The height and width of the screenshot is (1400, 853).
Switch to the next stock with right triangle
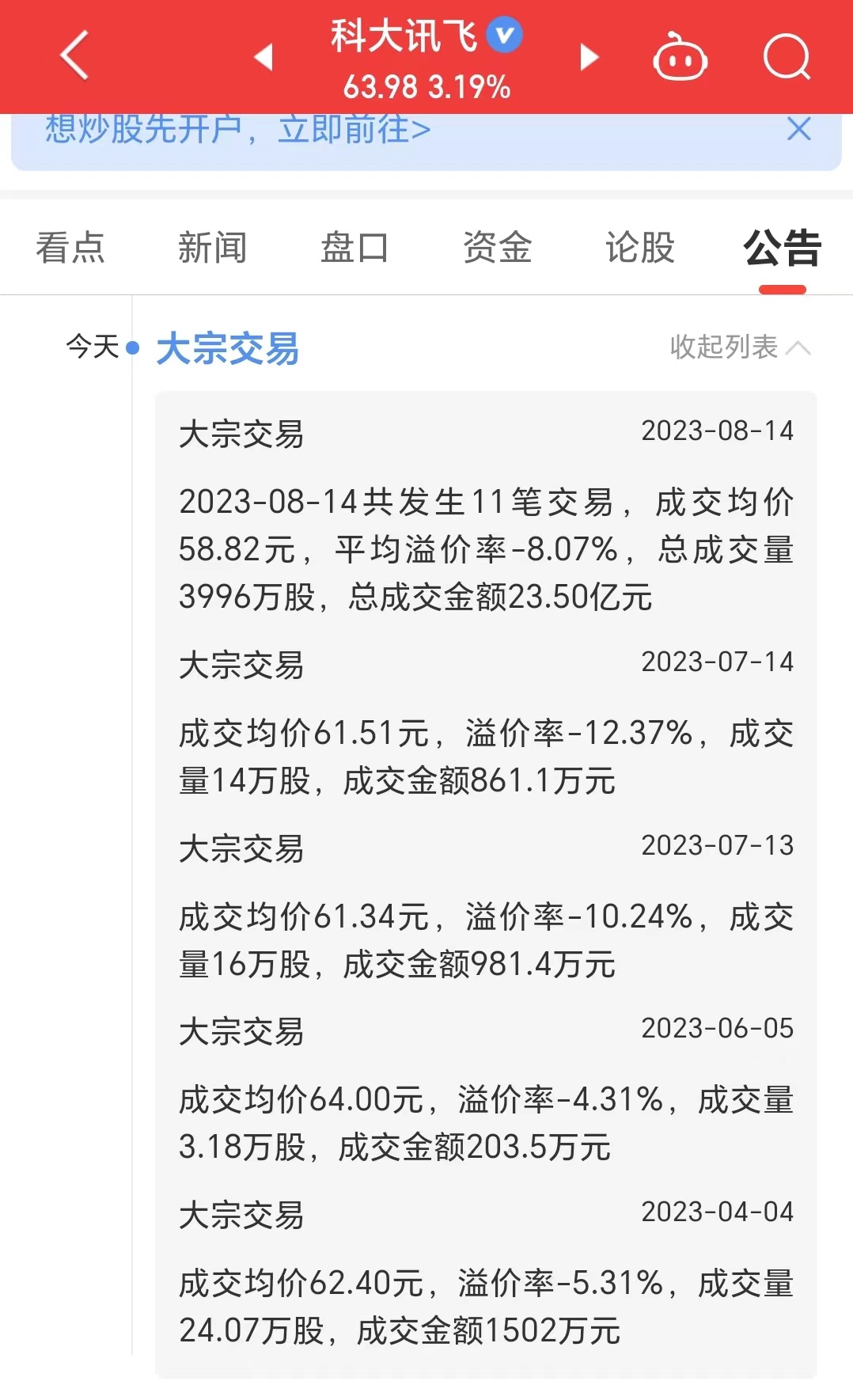tap(589, 57)
